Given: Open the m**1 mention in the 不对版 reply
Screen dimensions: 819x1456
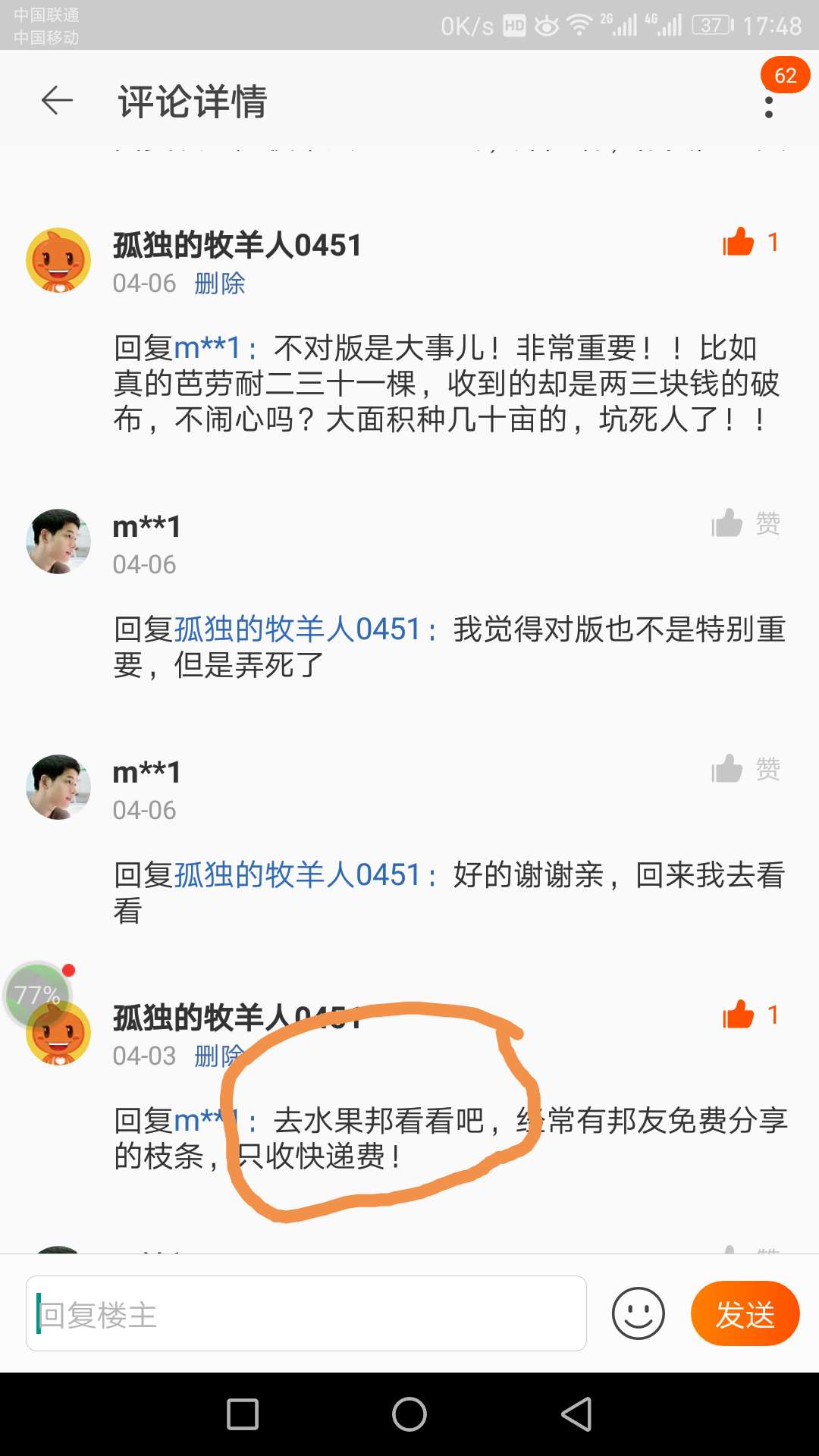Looking at the screenshot, I should [x=208, y=348].
